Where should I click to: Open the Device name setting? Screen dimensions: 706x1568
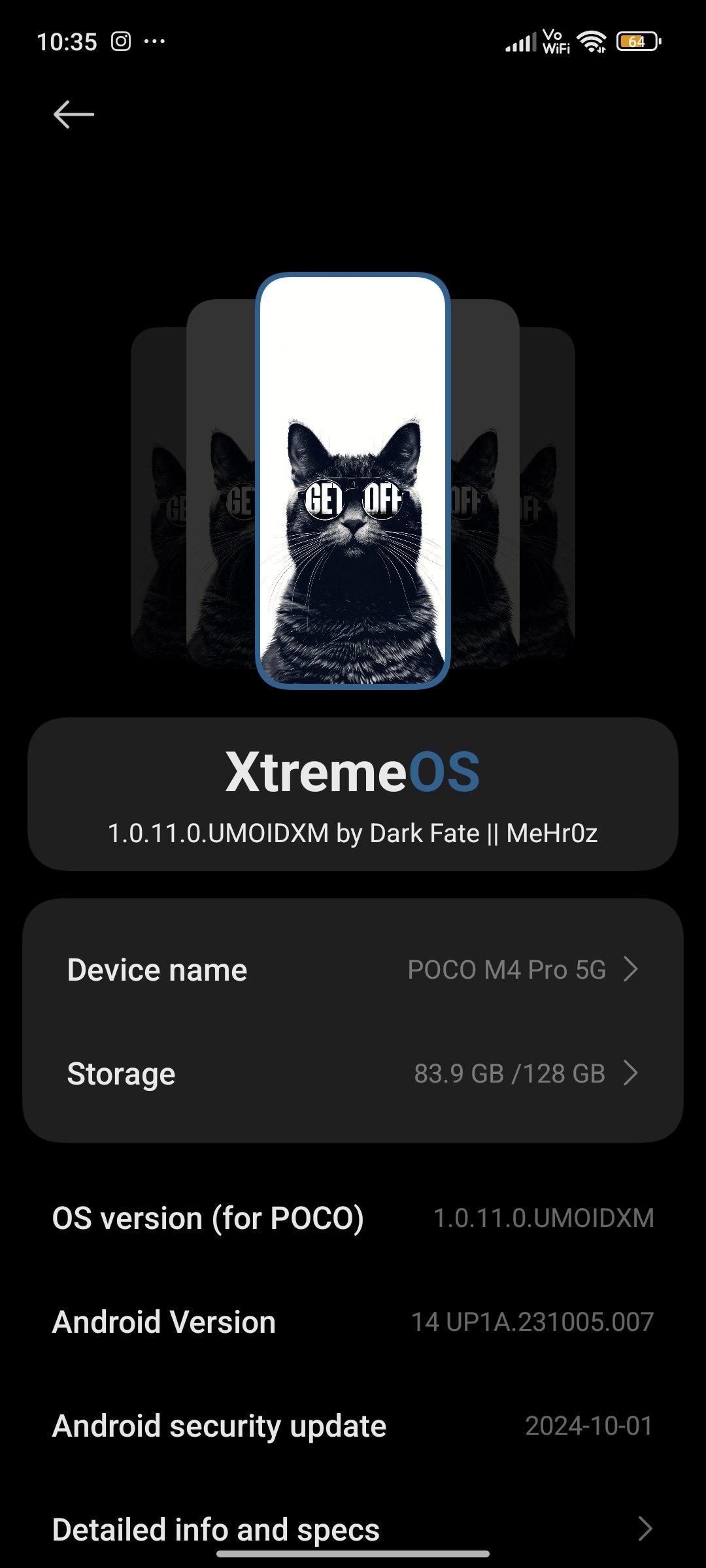[x=353, y=970]
